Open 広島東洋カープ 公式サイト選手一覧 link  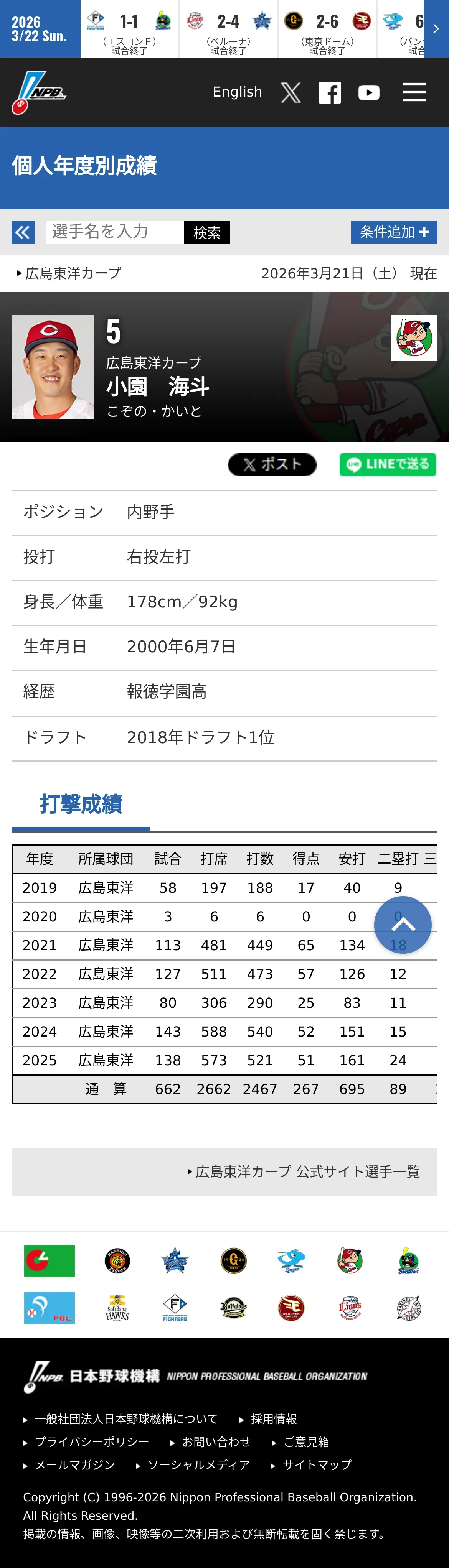(x=304, y=1172)
